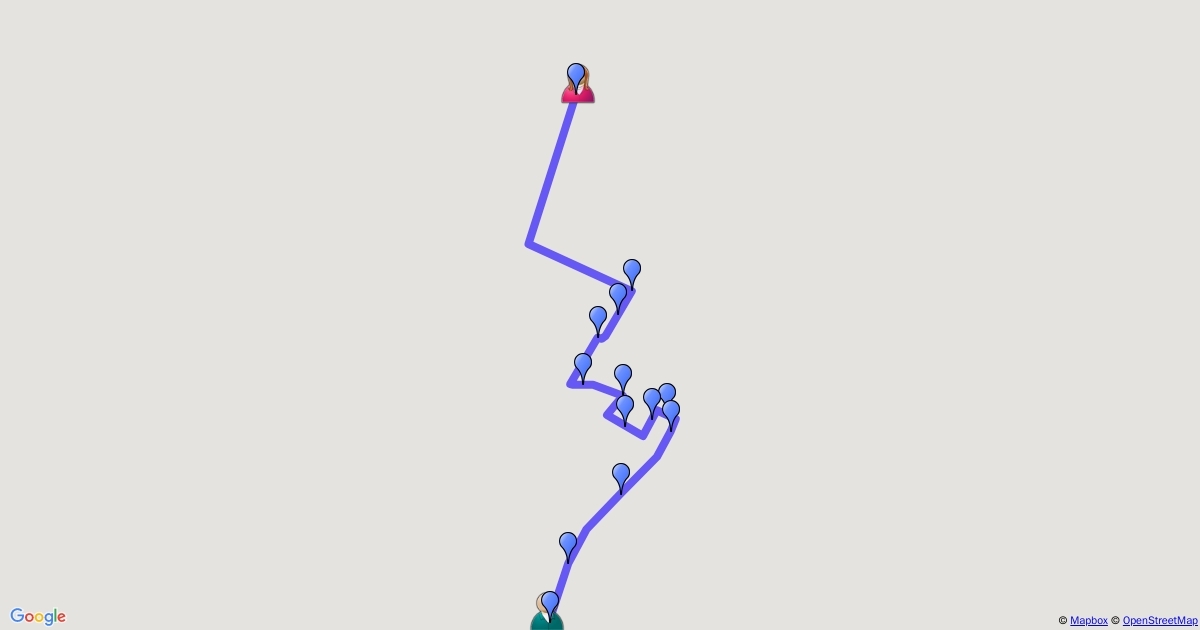Open the OpenStreetMap attribution link

[x=1159, y=621]
